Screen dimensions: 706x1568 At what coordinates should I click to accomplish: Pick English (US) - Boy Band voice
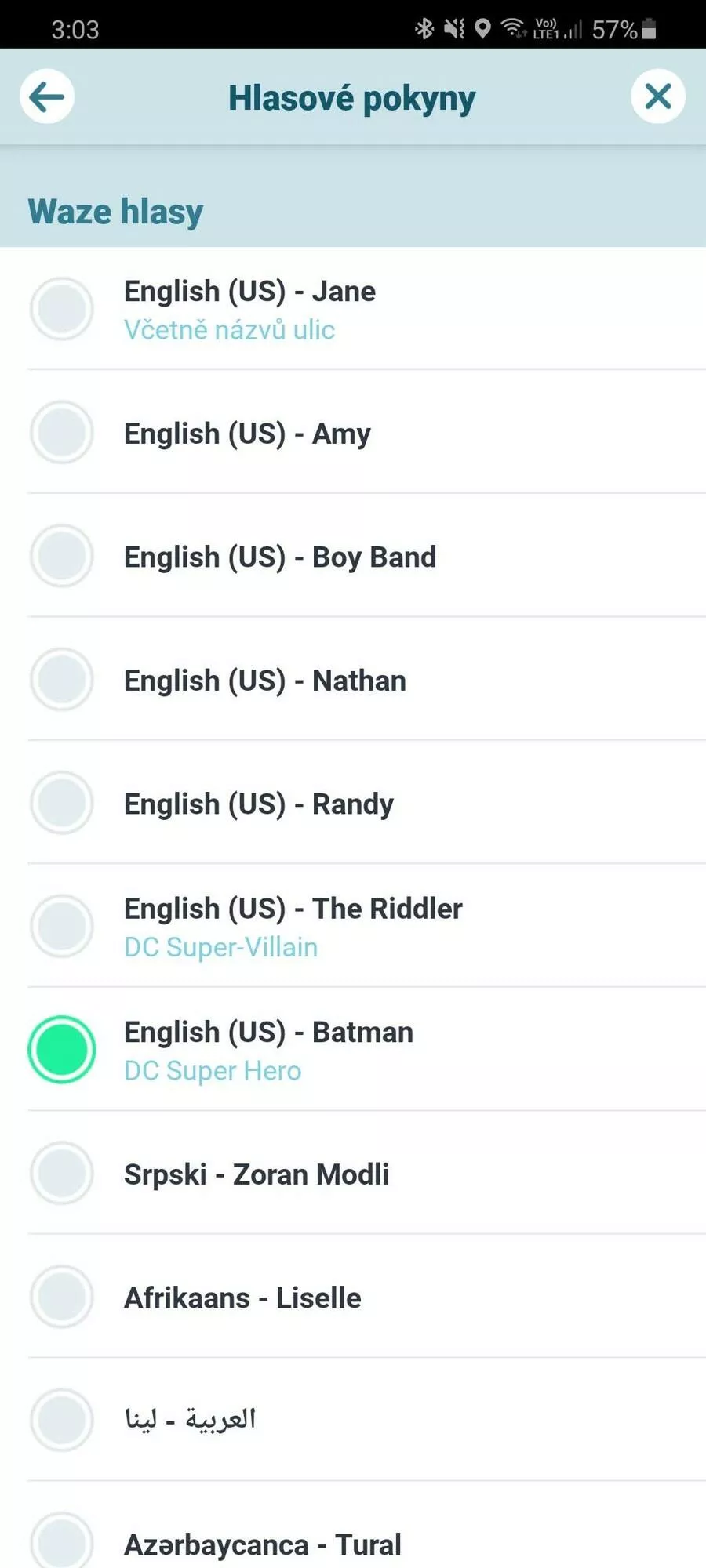pos(353,556)
